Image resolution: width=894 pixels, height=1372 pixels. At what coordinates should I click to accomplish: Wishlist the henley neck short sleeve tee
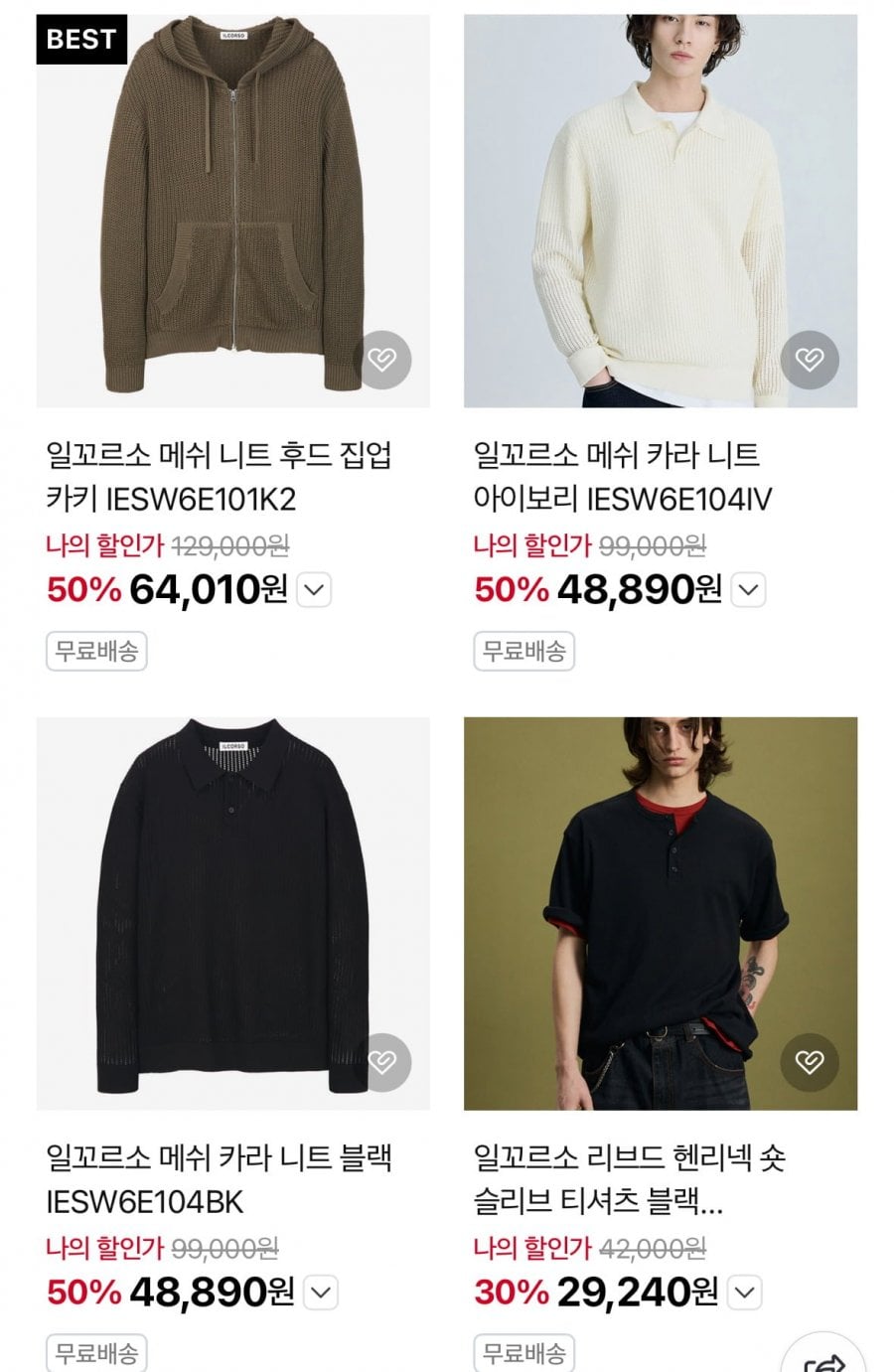click(x=810, y=1062)
